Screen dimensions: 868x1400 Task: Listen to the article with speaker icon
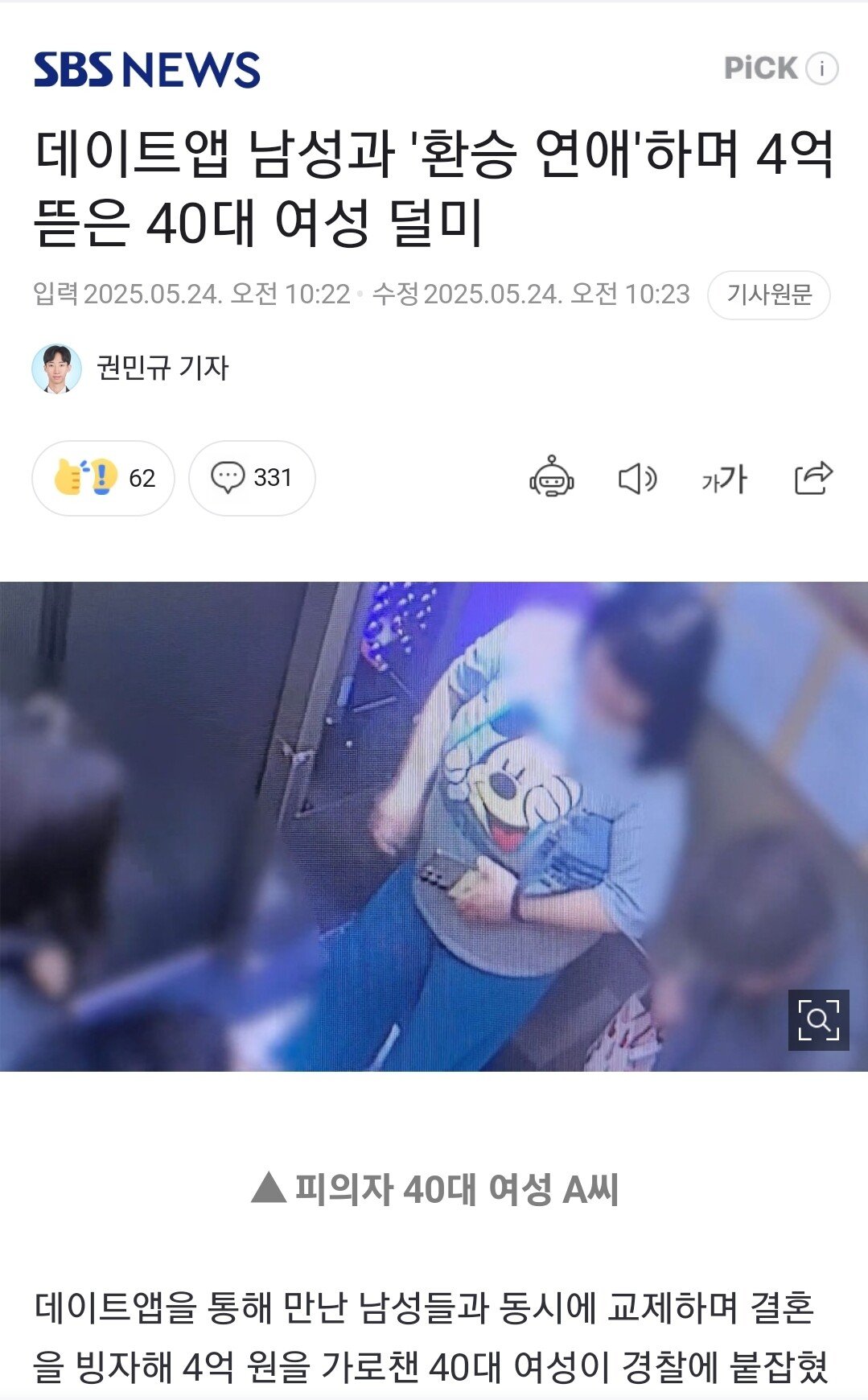tap(637, 479)
